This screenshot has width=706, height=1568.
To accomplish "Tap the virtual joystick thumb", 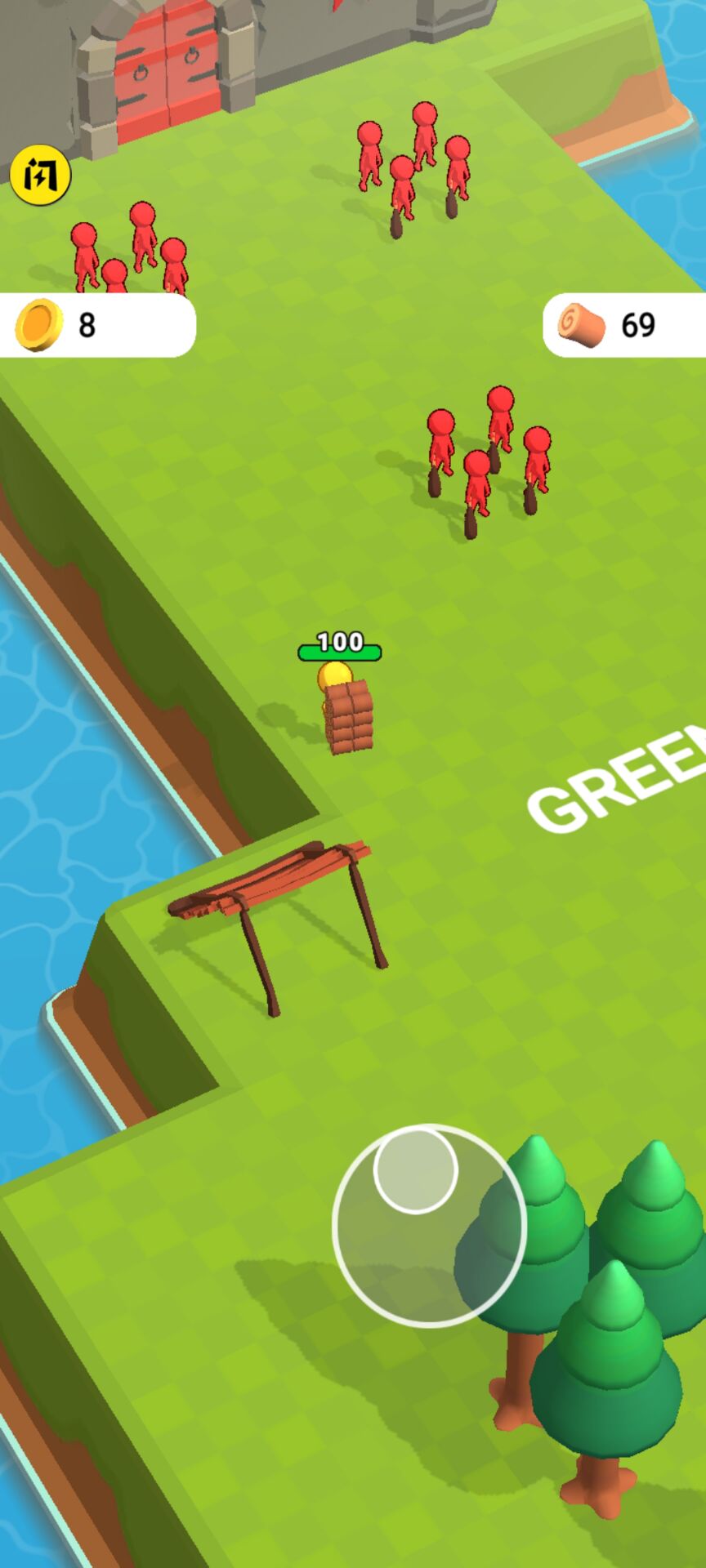I will click(415, 1169).
